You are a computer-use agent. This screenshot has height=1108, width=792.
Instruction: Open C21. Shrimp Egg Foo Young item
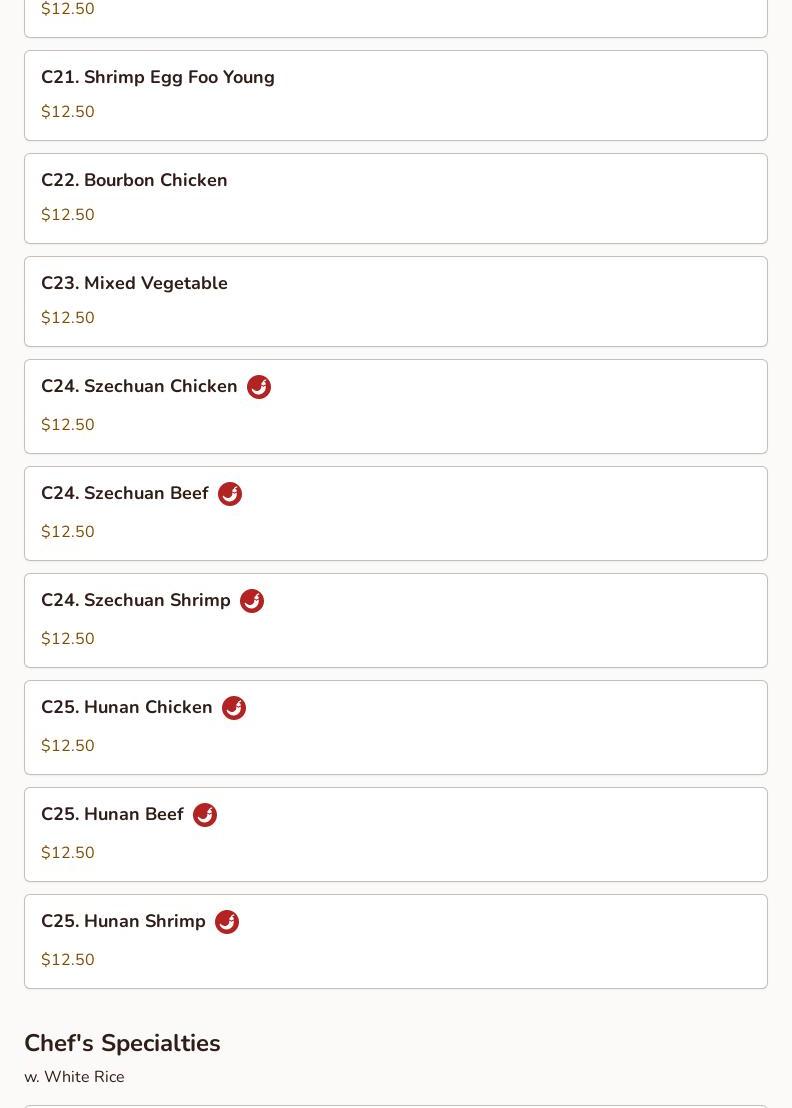[x=395, y=95]
